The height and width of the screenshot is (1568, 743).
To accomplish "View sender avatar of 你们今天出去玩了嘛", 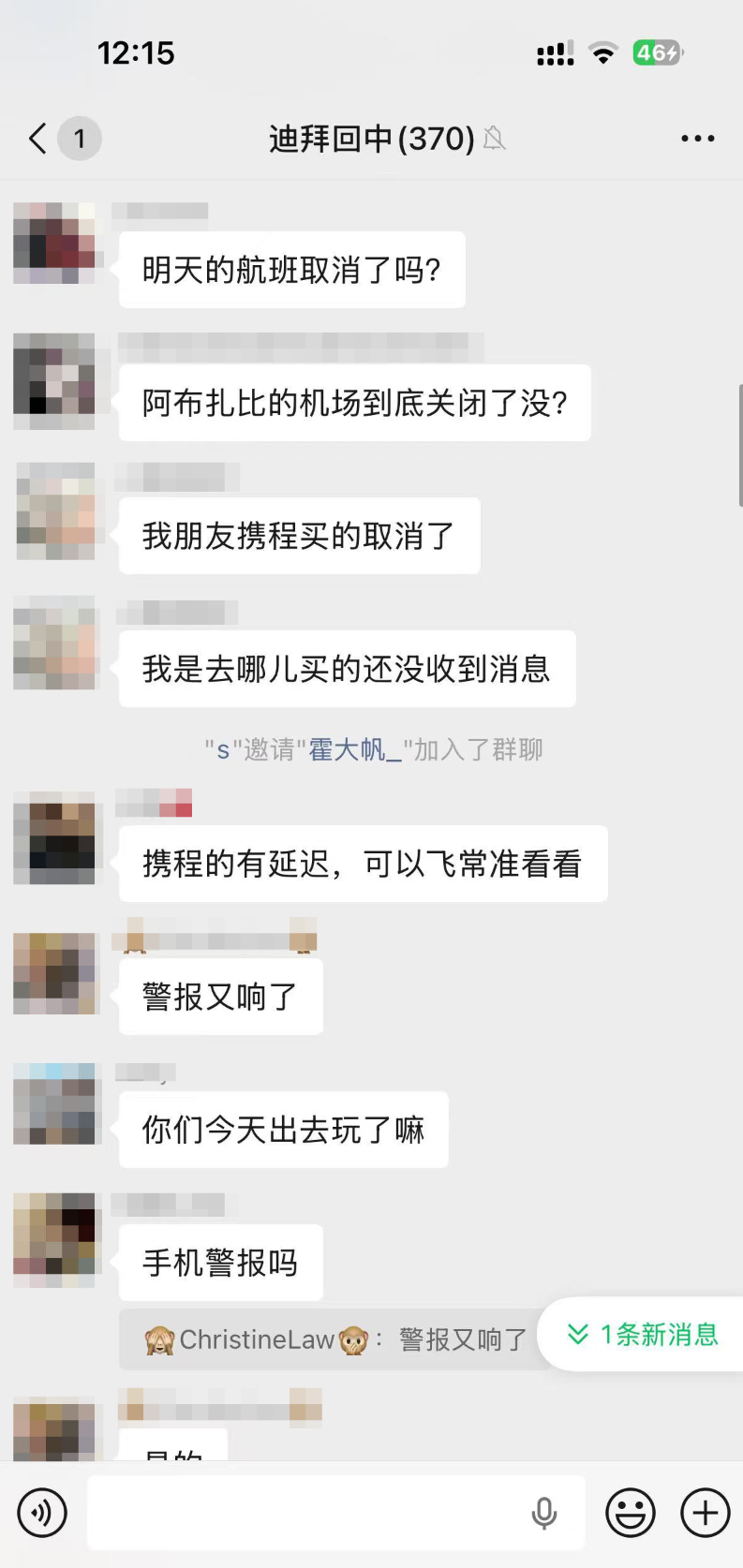I will (x=54, y=1103).
